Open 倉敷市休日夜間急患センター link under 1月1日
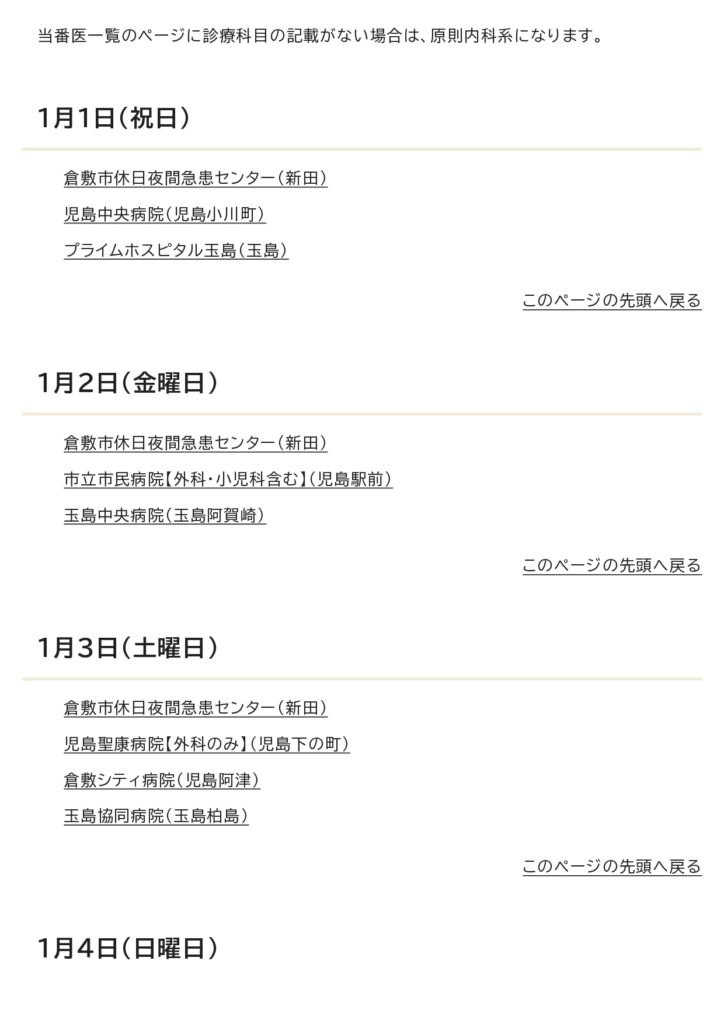Screen dimensions: 724x1024 pyautogui.click(x=195, y=178)
